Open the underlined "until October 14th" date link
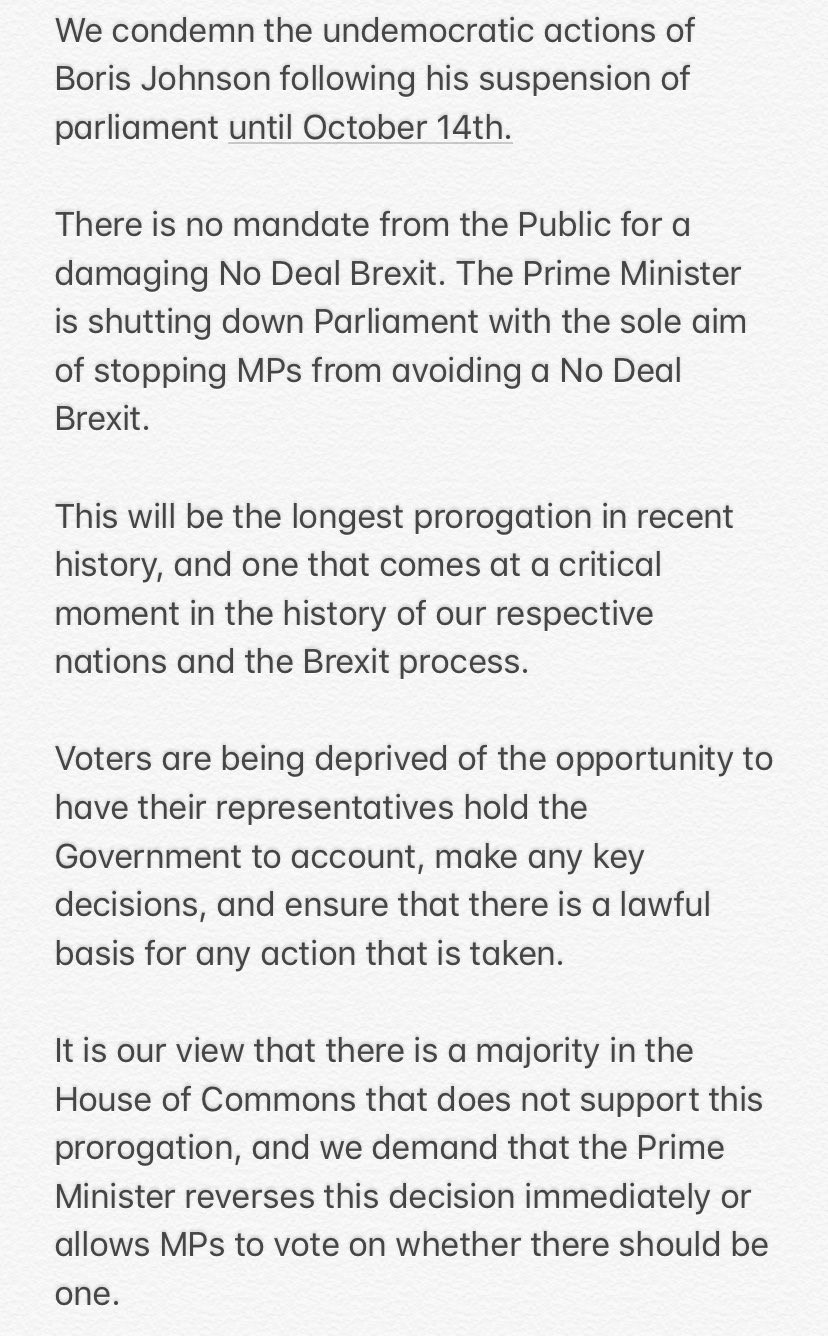 click(x=370, y=128)
